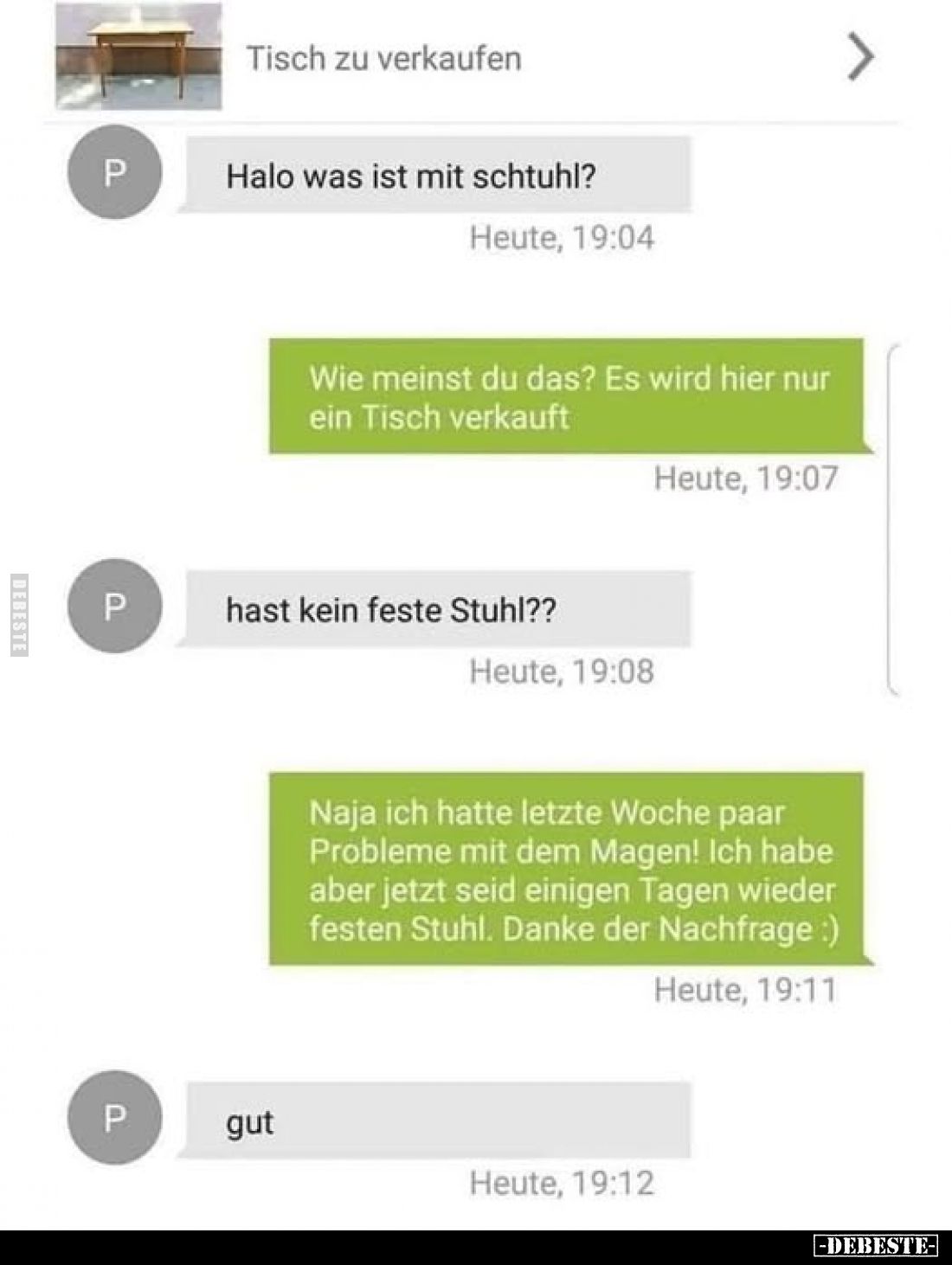The height and width of the screenshot is (1265, 952).
Task: Open P's profile beside "gut" message
Action: pyautogui.click(x=114, y=1117)
